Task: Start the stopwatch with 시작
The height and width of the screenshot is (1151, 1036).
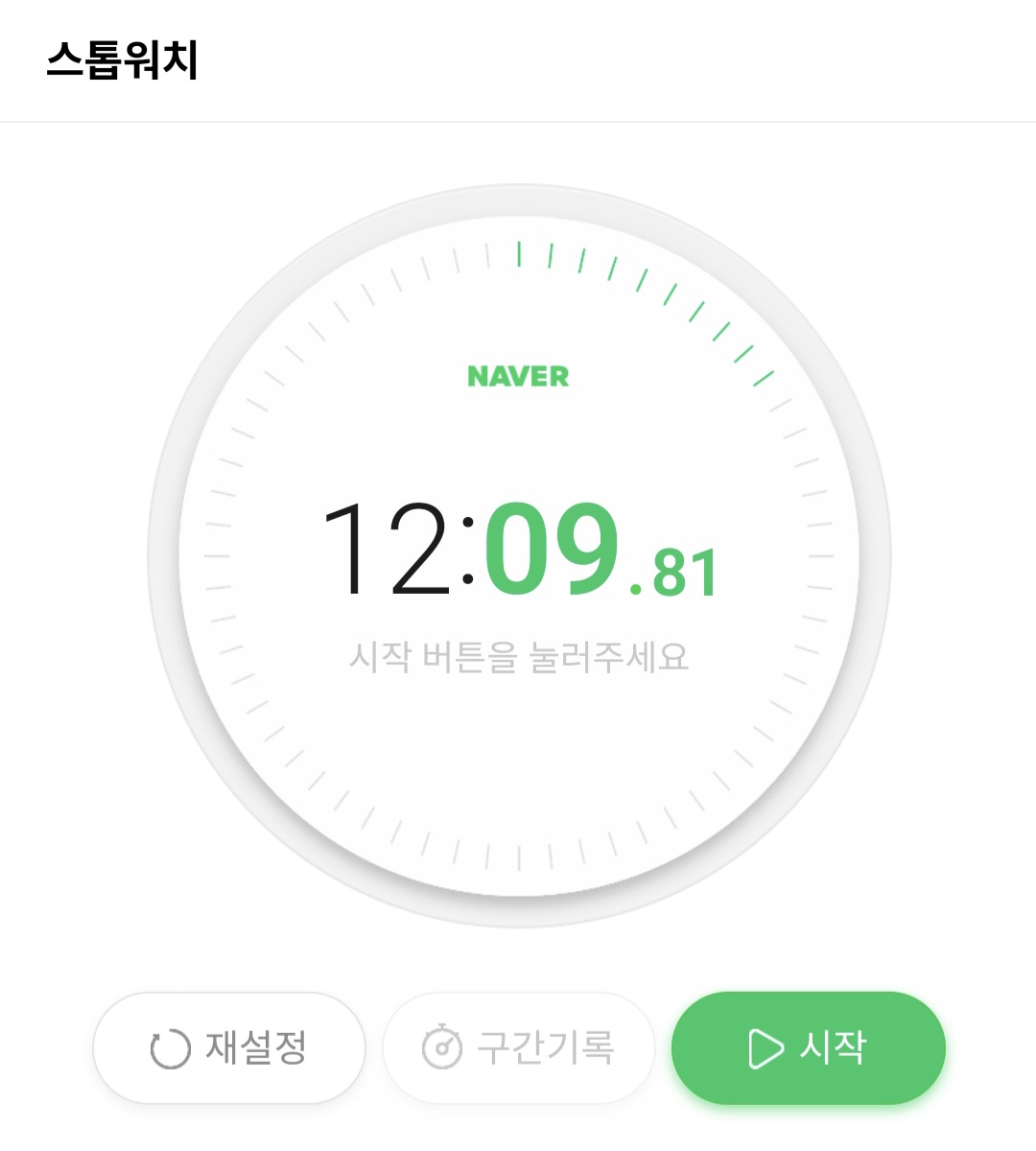Action: click(x=808, y=1048)
